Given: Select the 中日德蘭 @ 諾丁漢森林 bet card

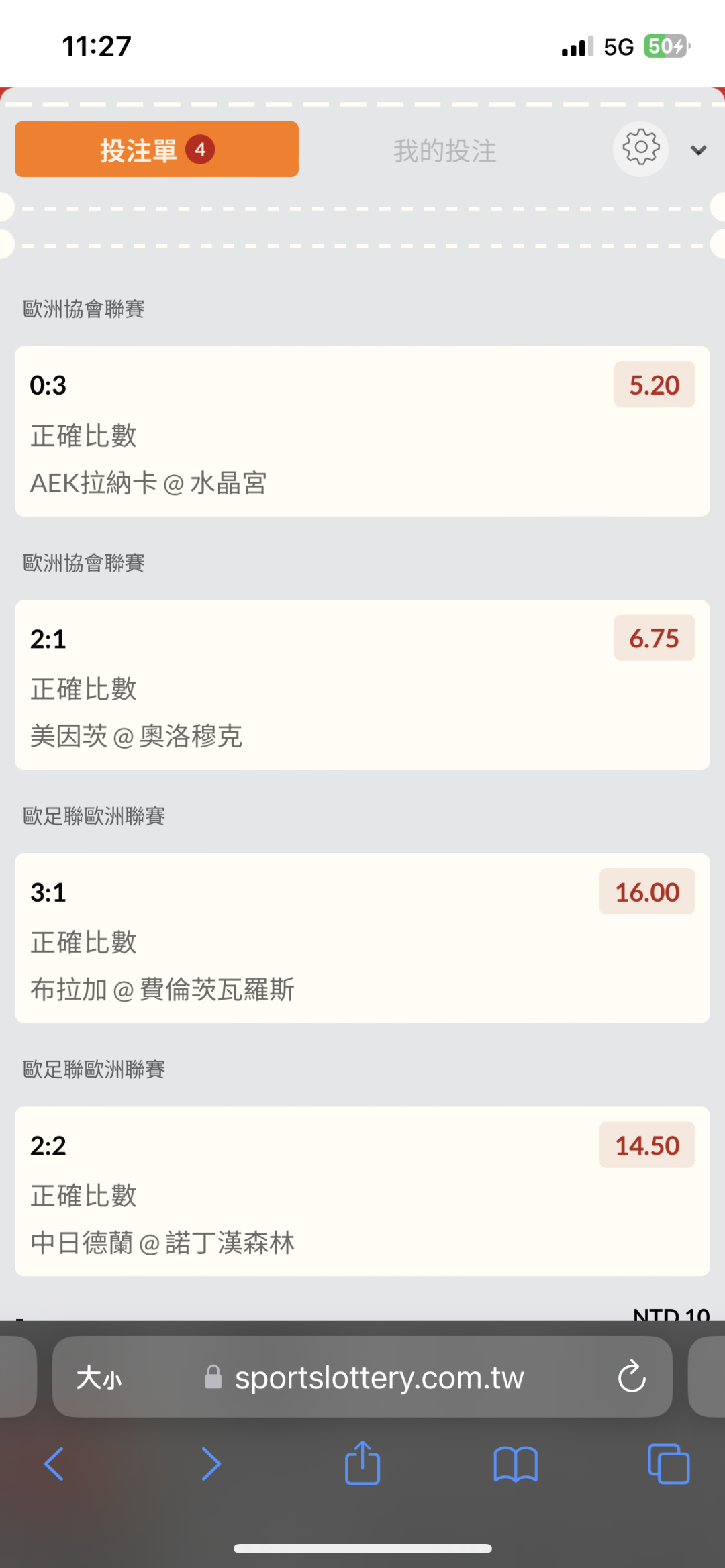Looking at the screenshot, I should [x=362, y=1192].
